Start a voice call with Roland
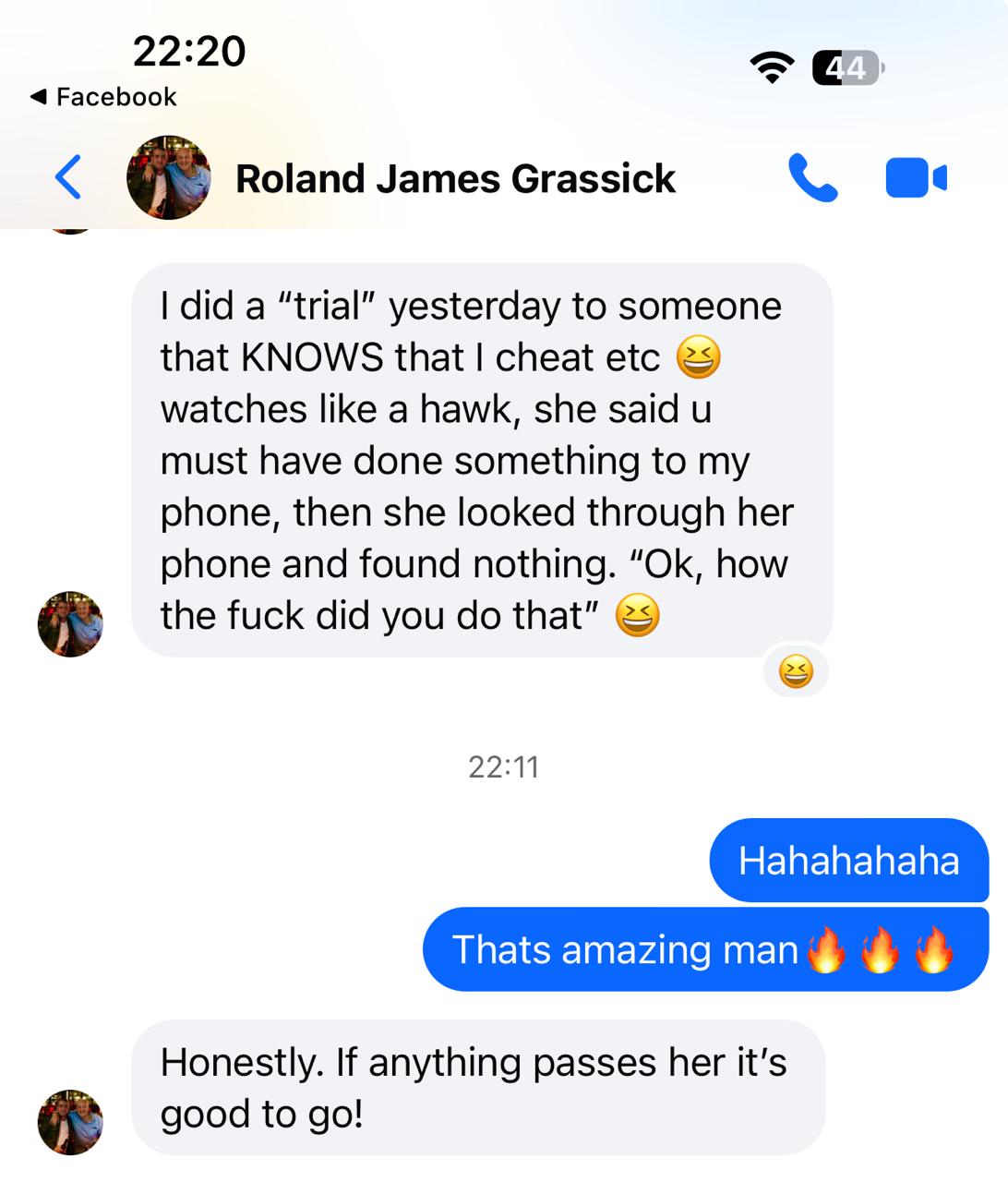This screenshot has width=1008, height=1182. pos(812,177)
